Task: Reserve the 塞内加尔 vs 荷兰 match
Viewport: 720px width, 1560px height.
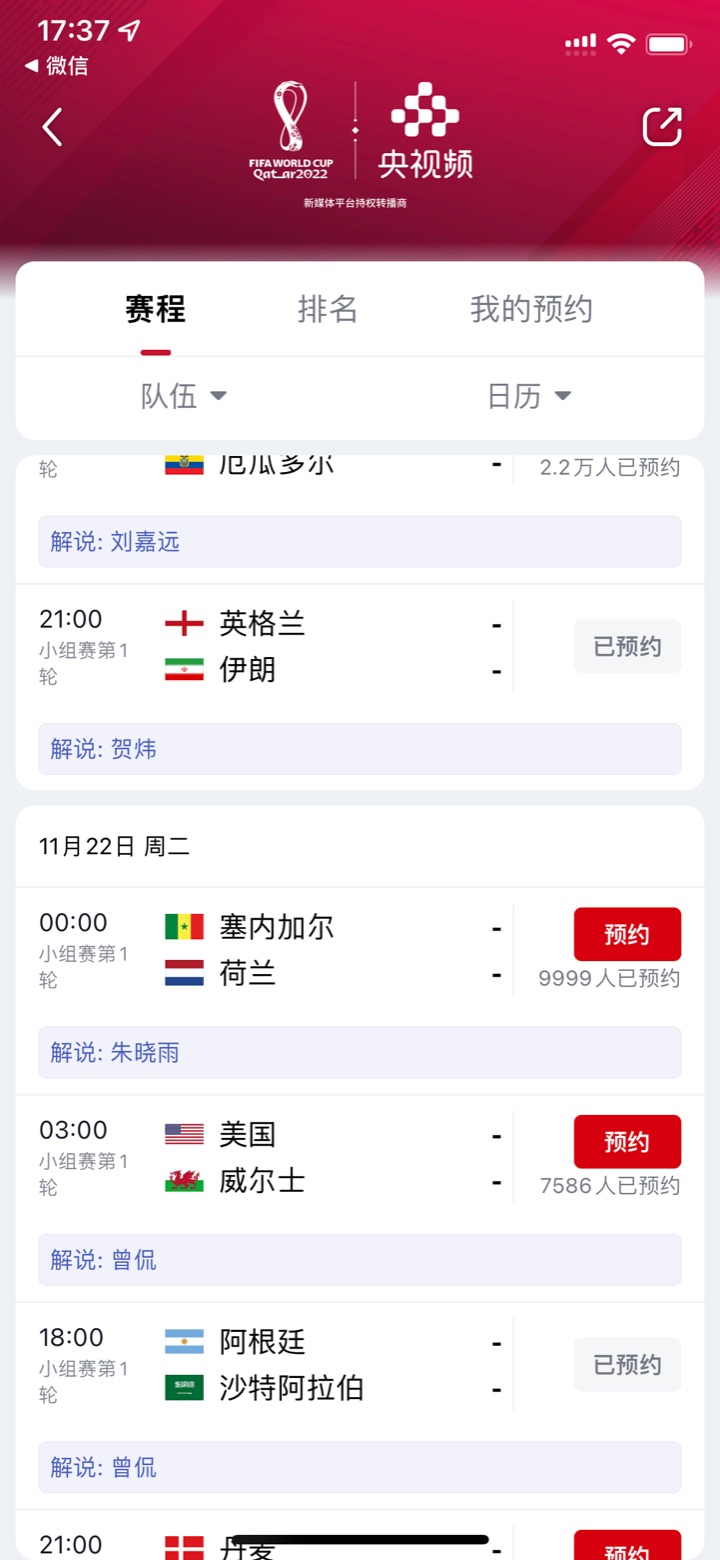Action: 627,934
